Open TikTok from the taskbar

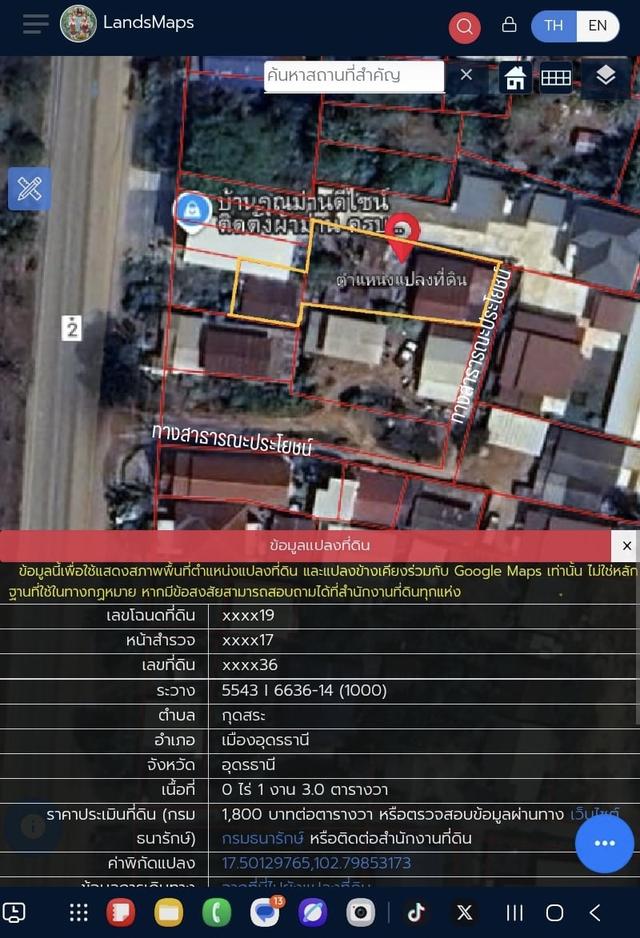pos(416,912)
